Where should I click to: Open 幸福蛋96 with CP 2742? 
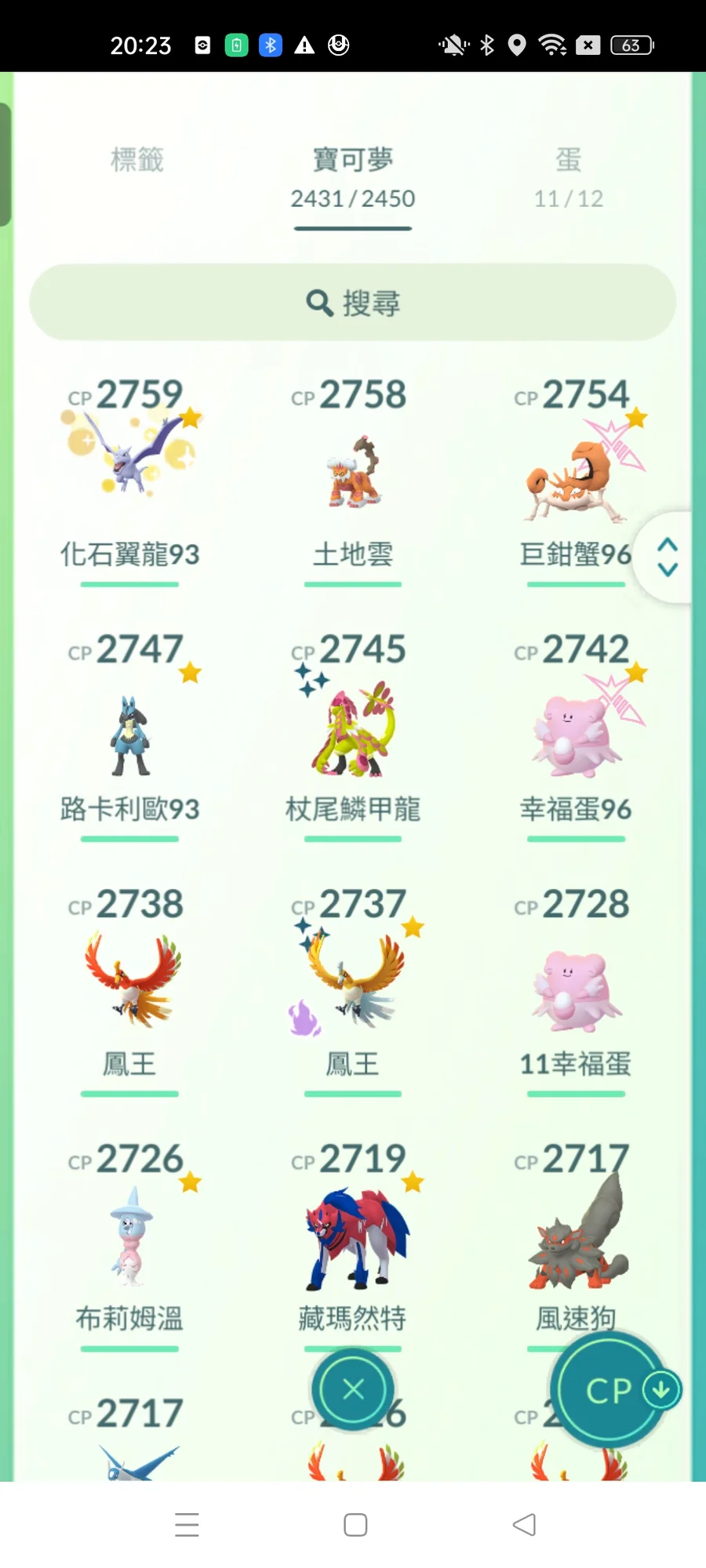point(575,733)
